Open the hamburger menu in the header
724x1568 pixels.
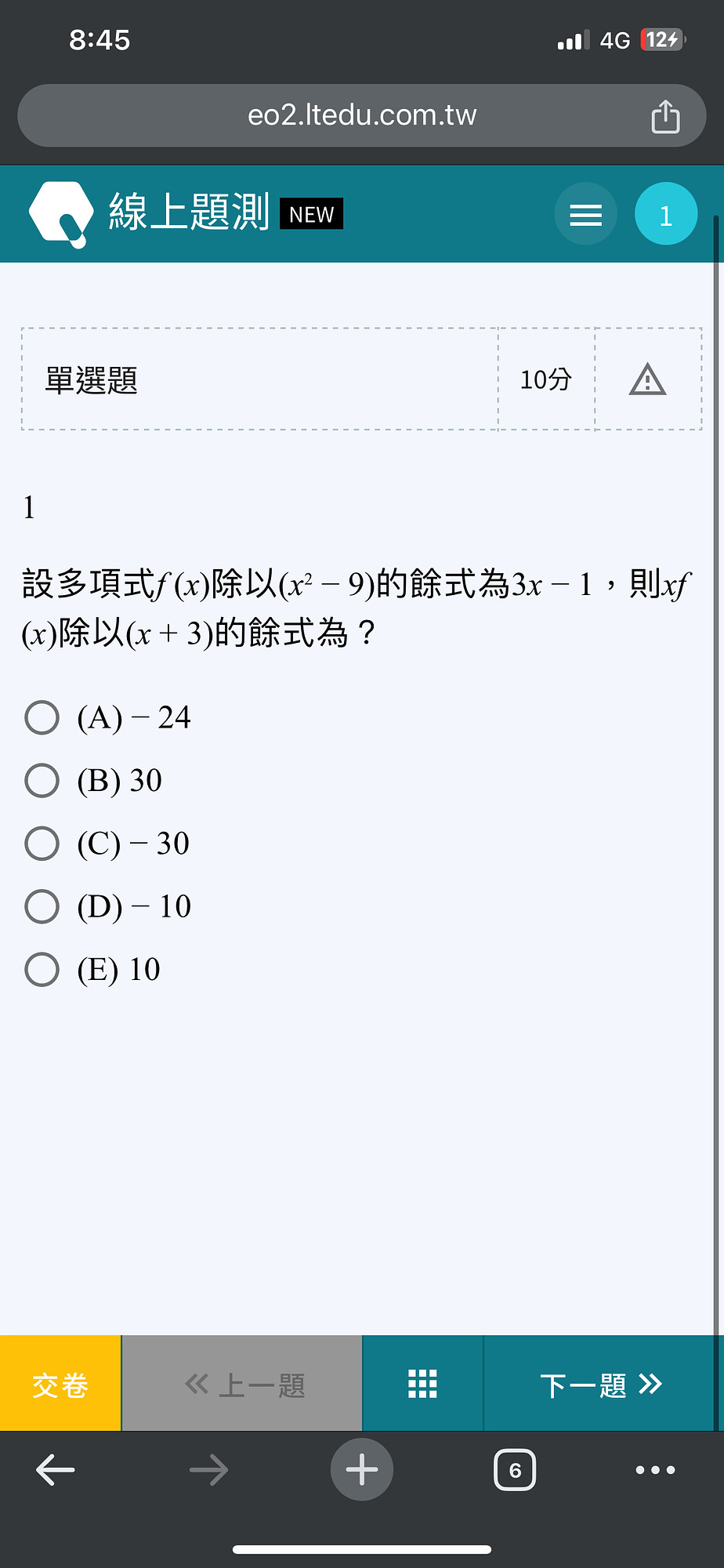pos(585,214)
